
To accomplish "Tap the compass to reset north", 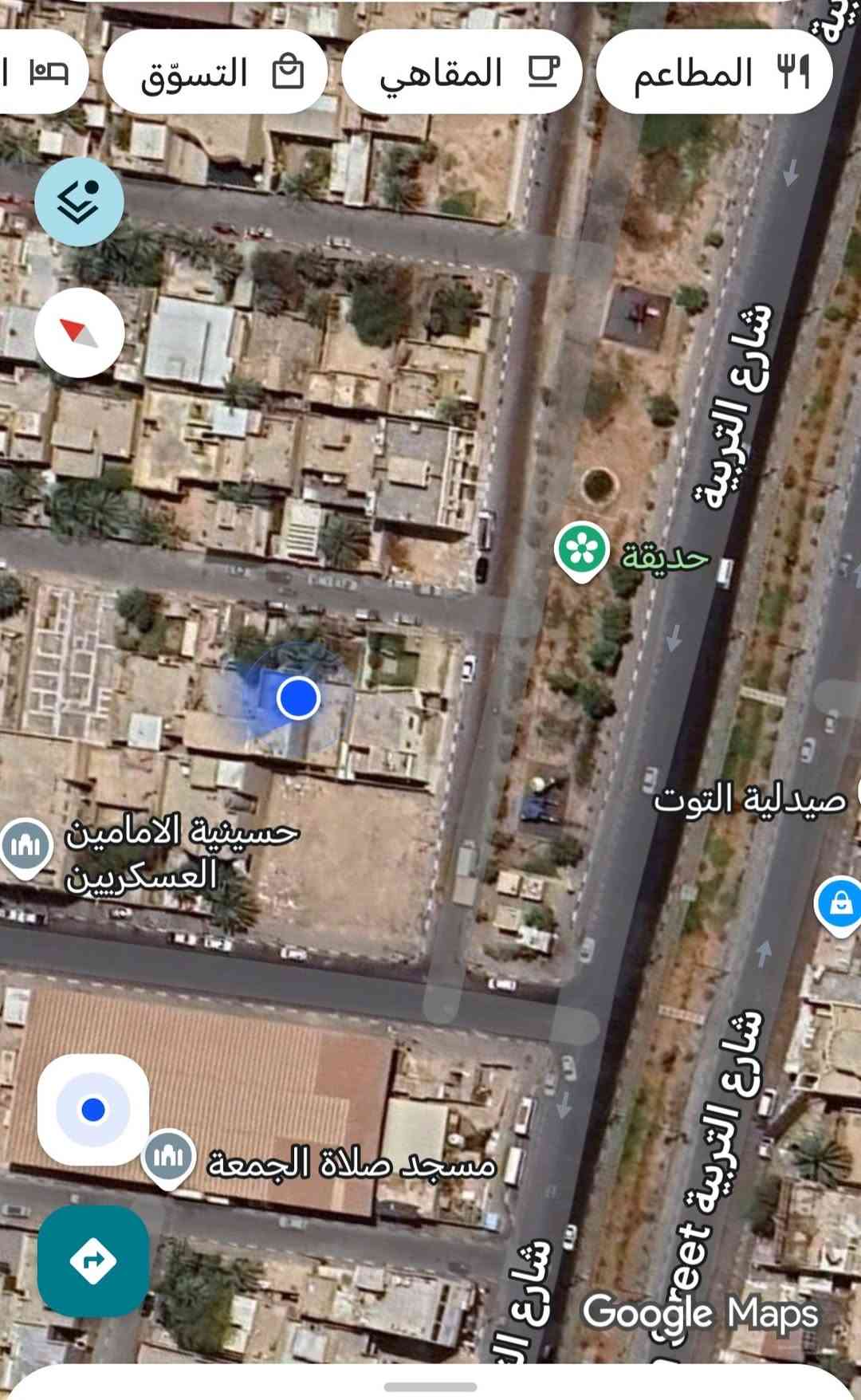I will click(79, 332).
